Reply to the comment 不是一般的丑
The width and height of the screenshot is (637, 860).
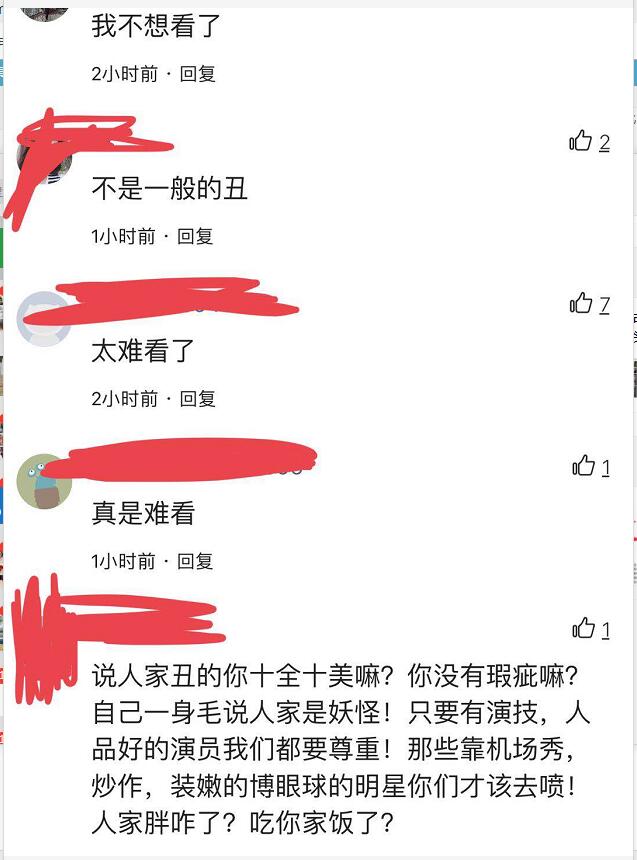(x=195, y=237)
